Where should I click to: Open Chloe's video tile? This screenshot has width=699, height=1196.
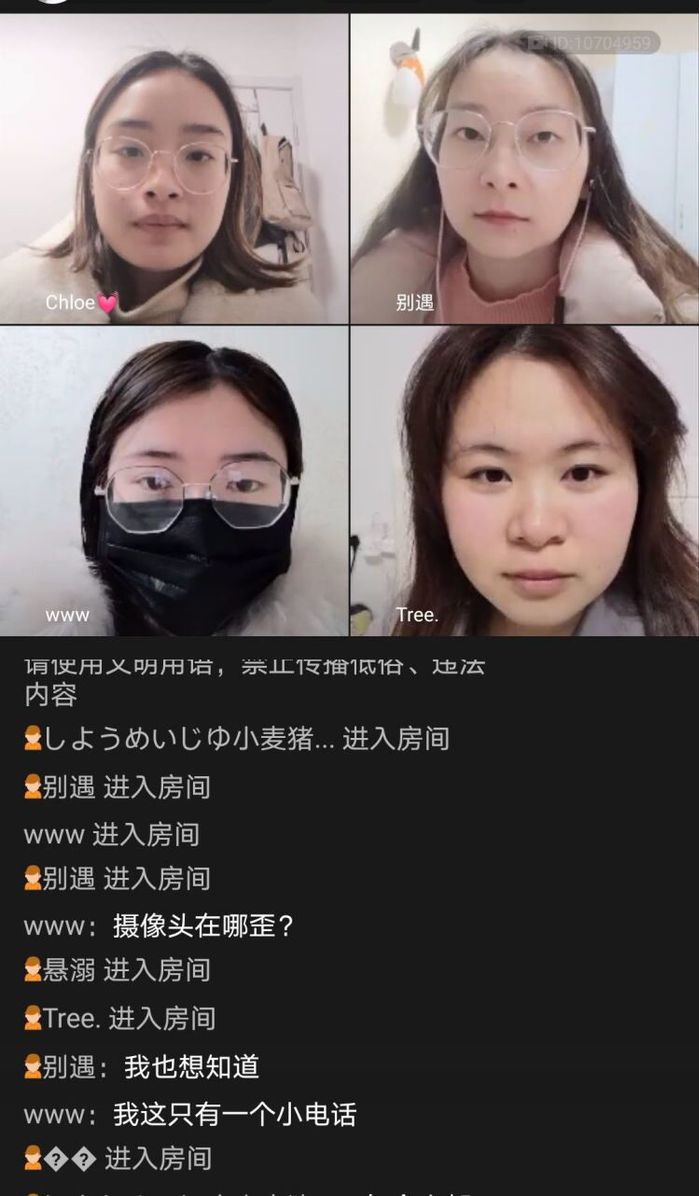[174, 168]
